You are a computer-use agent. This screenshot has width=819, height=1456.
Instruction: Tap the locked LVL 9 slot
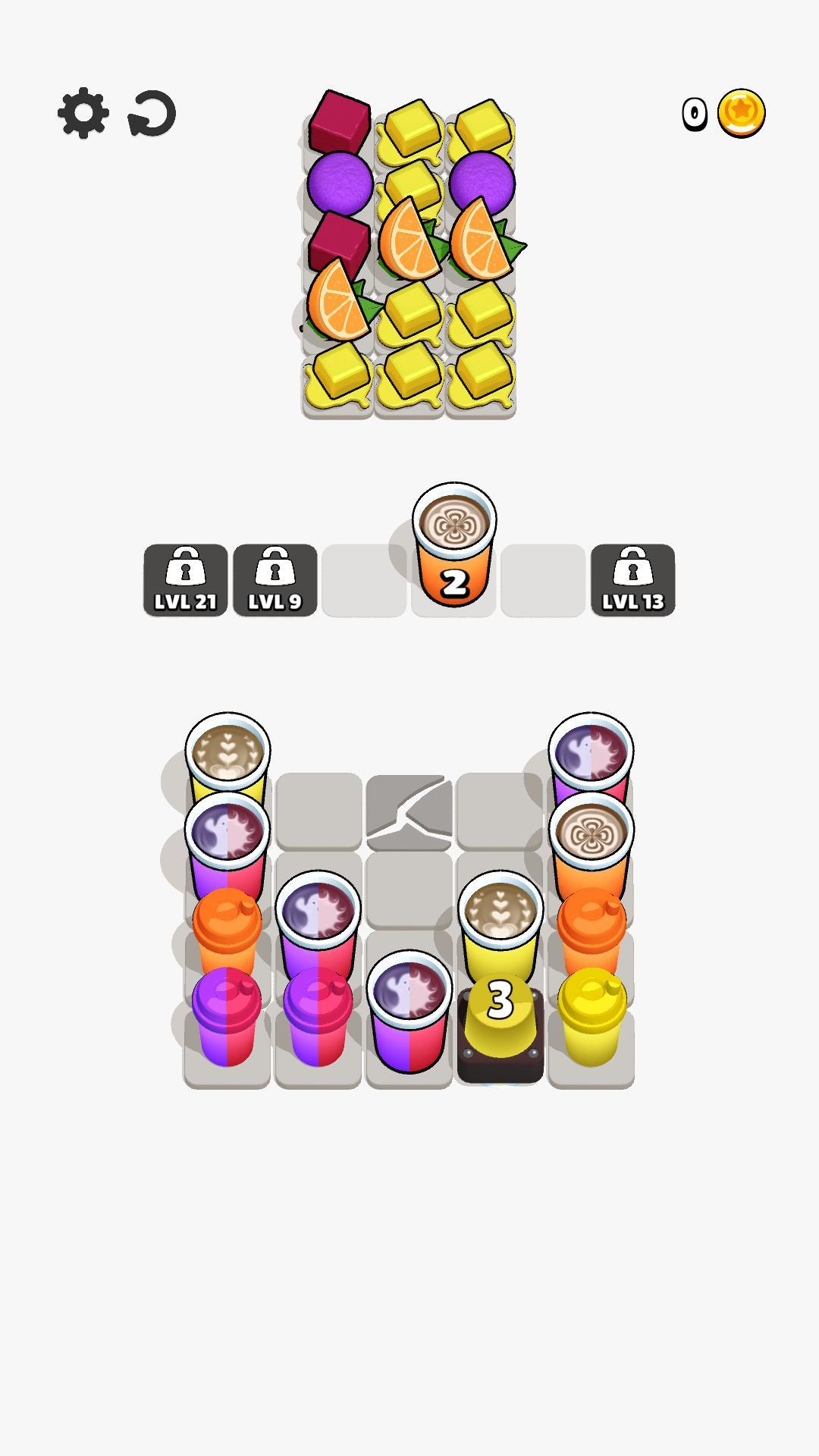[x=275, y=580]
